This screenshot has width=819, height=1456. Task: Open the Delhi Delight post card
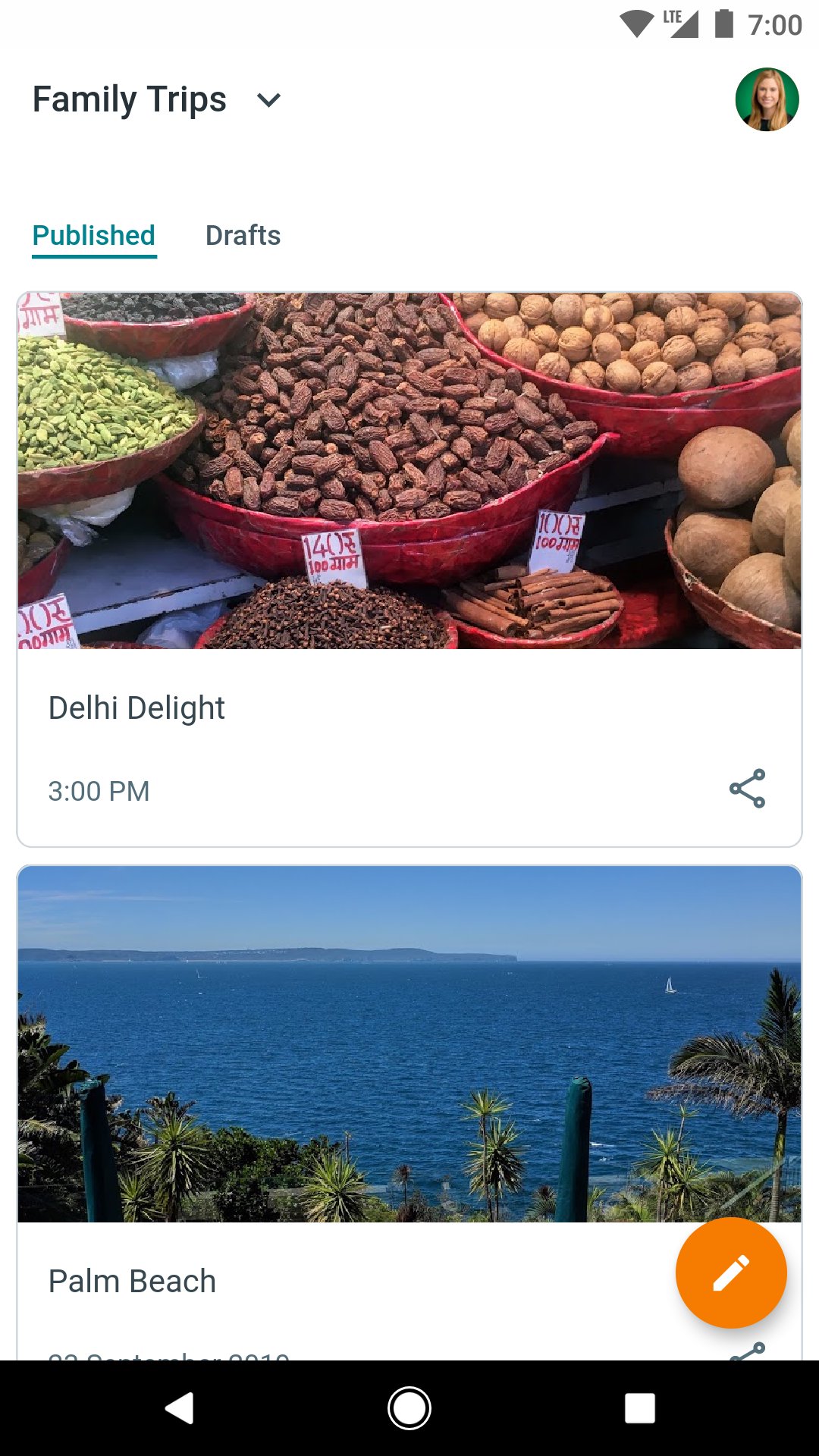click(x=409, y=570)
